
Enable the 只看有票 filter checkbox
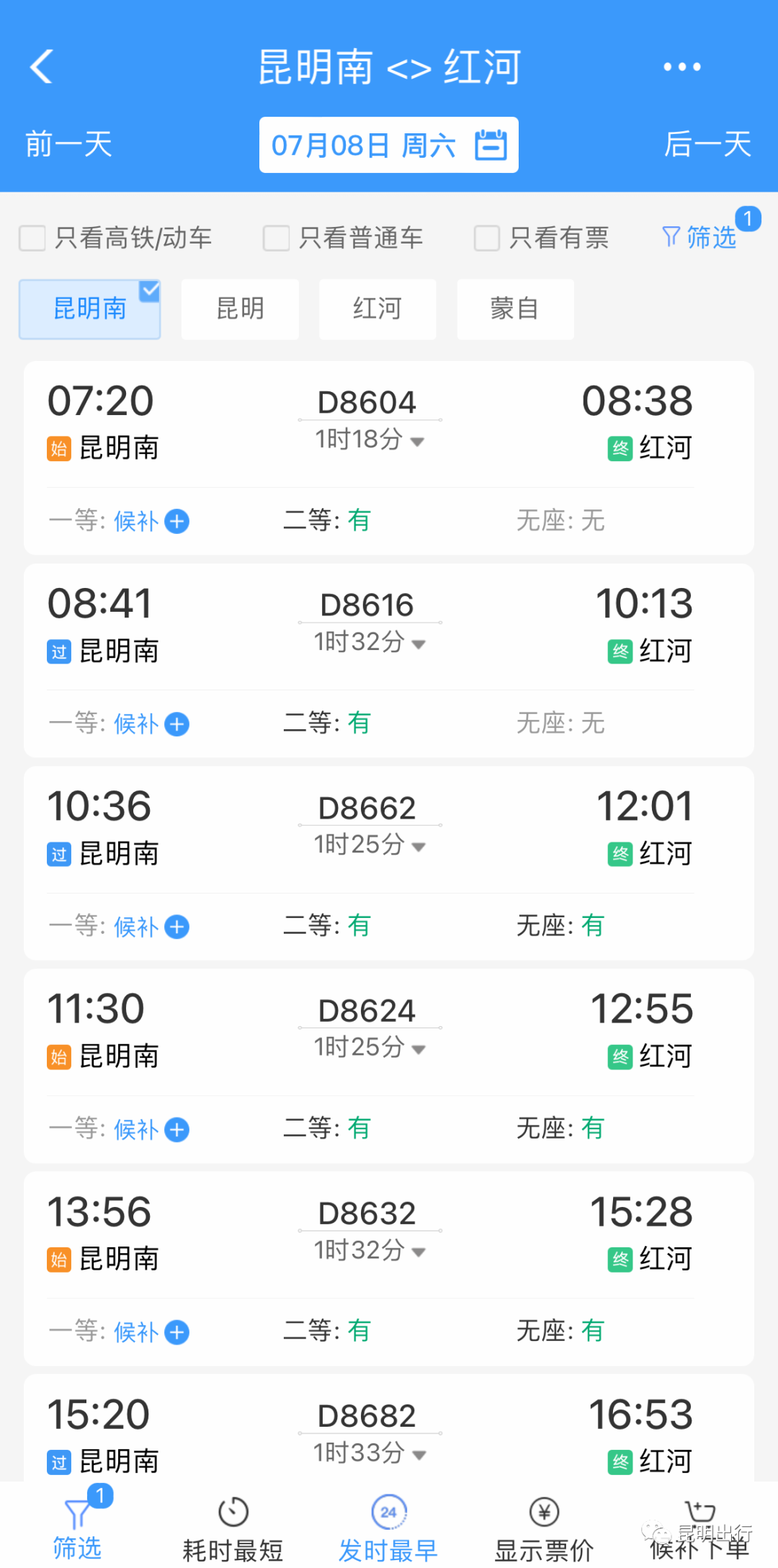click(x=487, y=238)
